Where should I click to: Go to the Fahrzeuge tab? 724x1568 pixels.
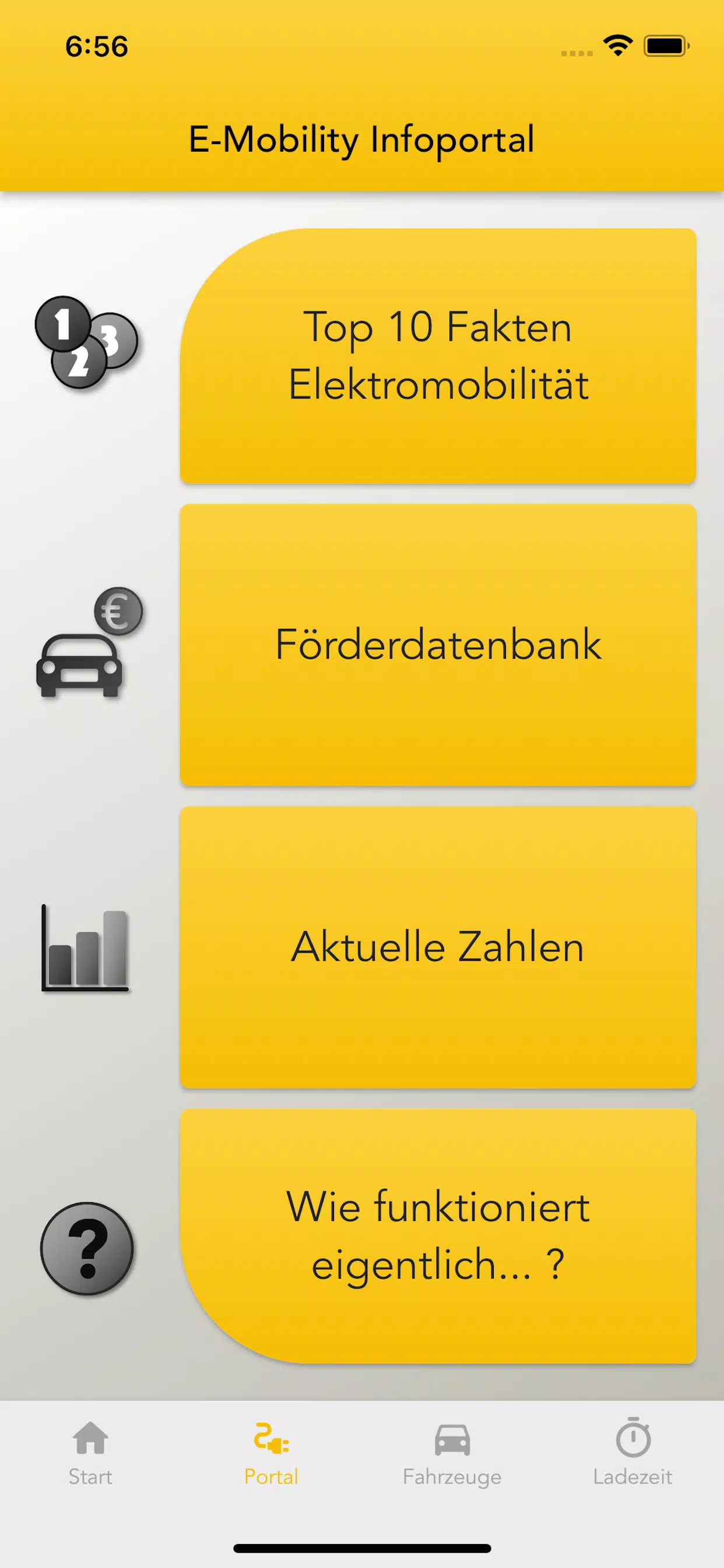(x=452, y=1452)
